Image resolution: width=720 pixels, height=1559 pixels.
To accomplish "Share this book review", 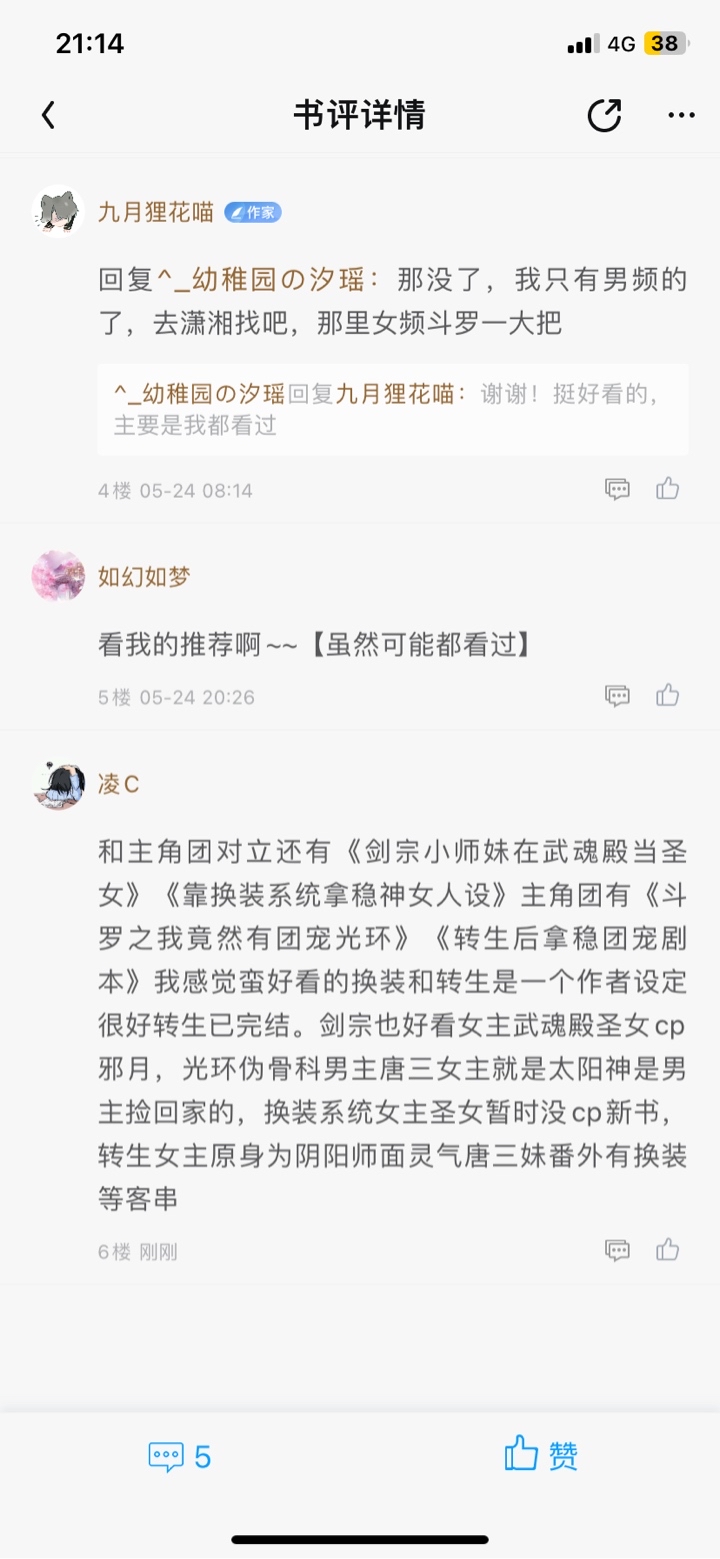I will click(x=604, y=116).
